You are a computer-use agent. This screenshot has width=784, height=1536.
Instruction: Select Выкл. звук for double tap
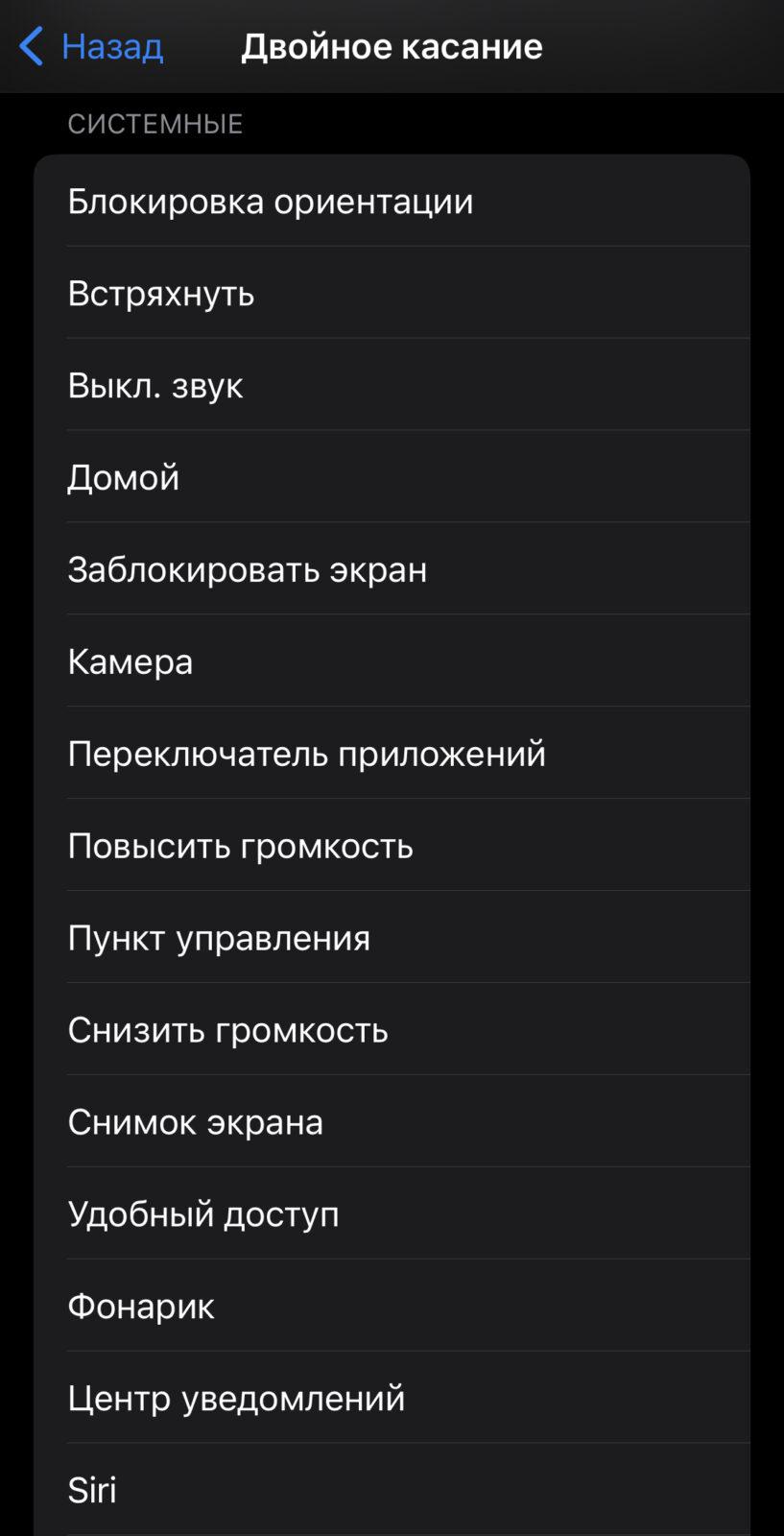[x=392, y=385]
